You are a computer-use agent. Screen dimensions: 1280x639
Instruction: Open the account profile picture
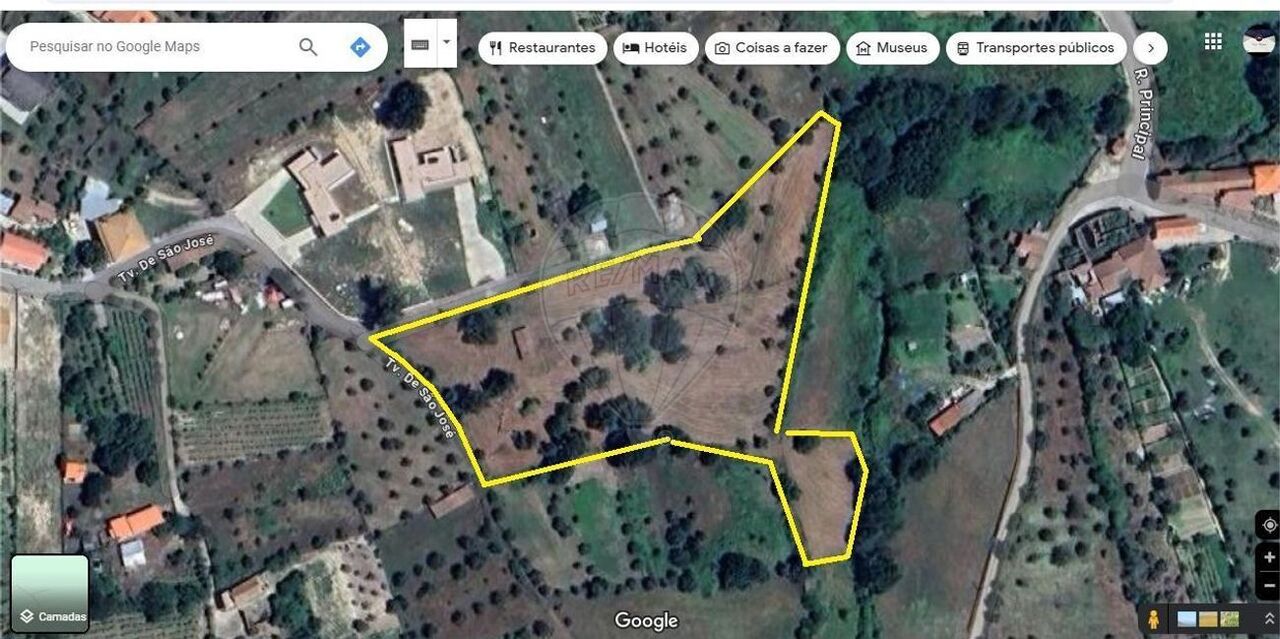point(1260,40)
